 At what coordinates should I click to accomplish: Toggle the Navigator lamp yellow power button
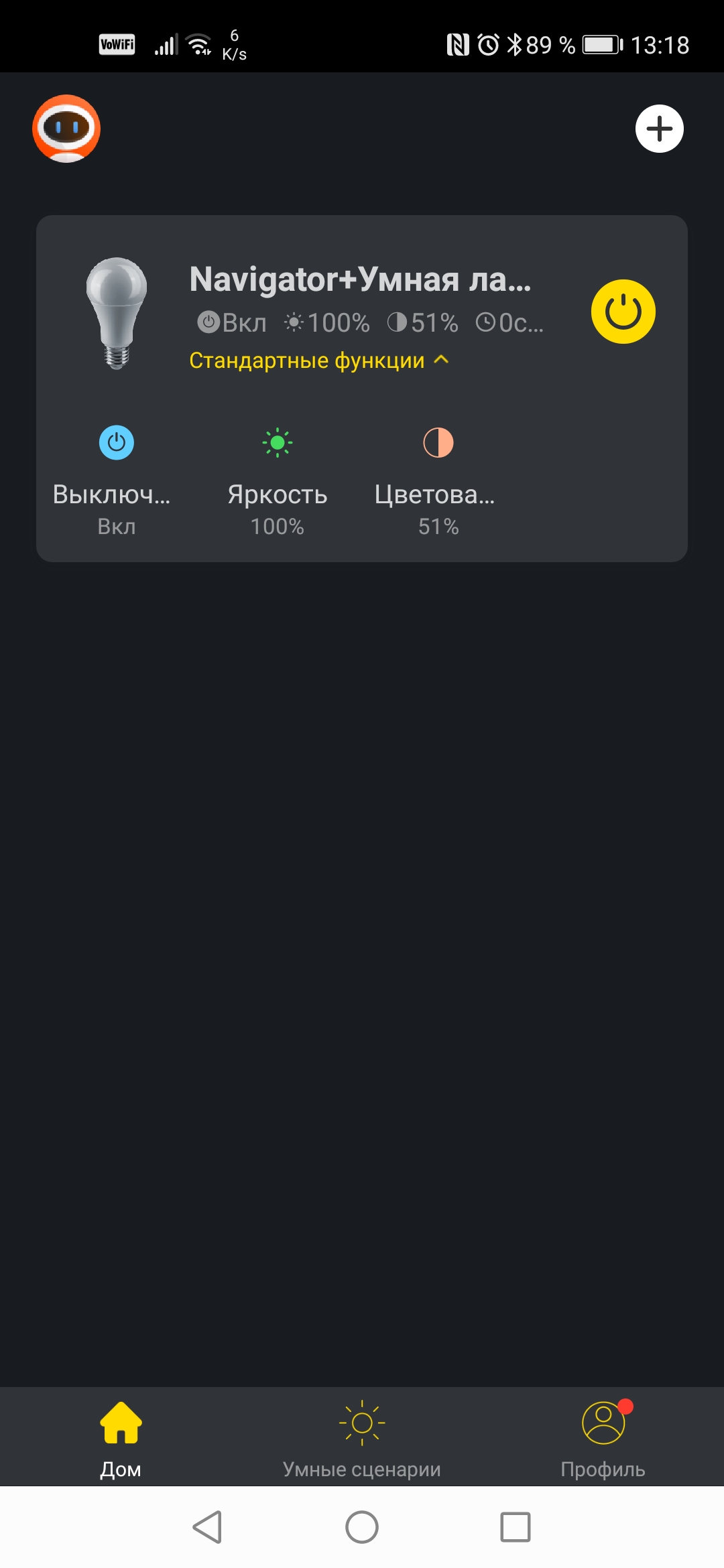click(623, 312)
